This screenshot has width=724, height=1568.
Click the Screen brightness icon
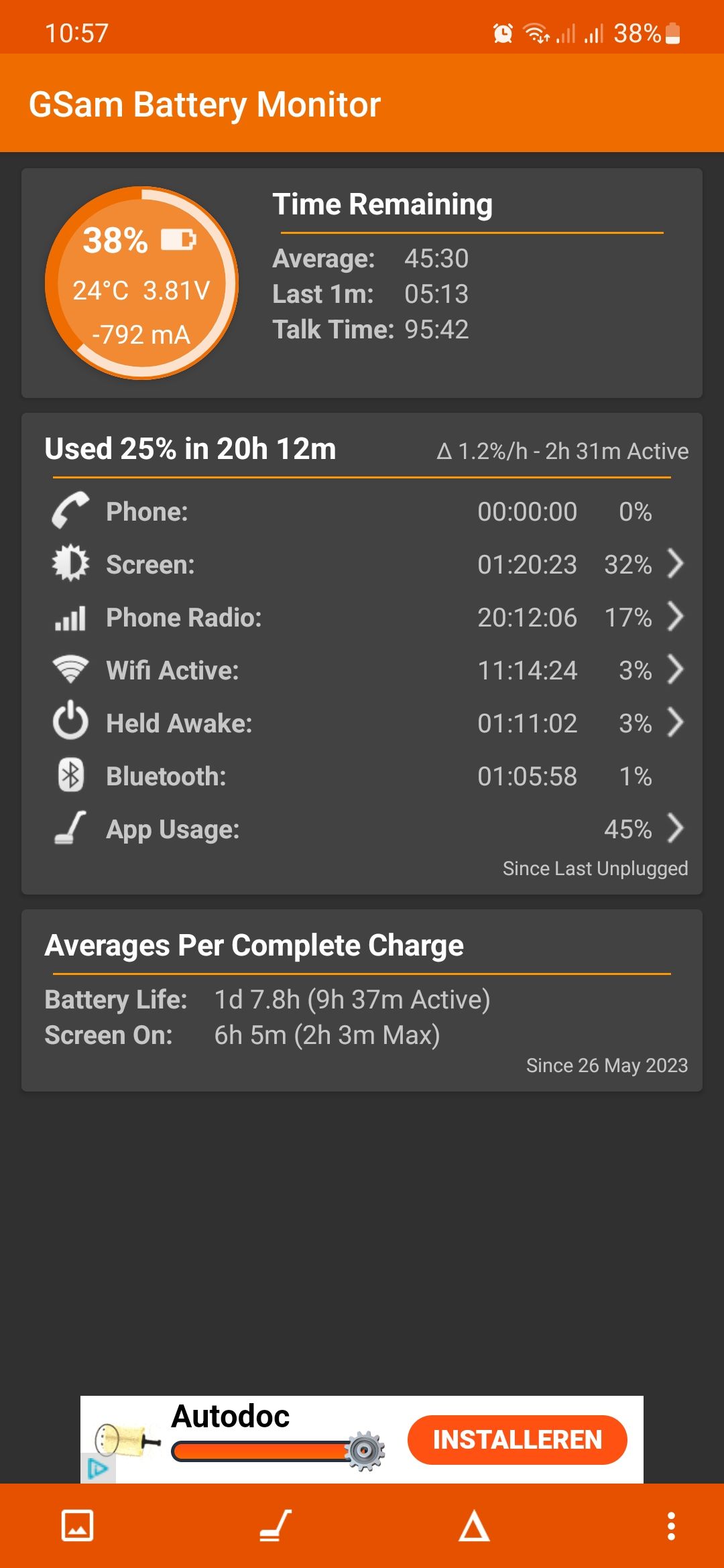click(x=71, y=563)
